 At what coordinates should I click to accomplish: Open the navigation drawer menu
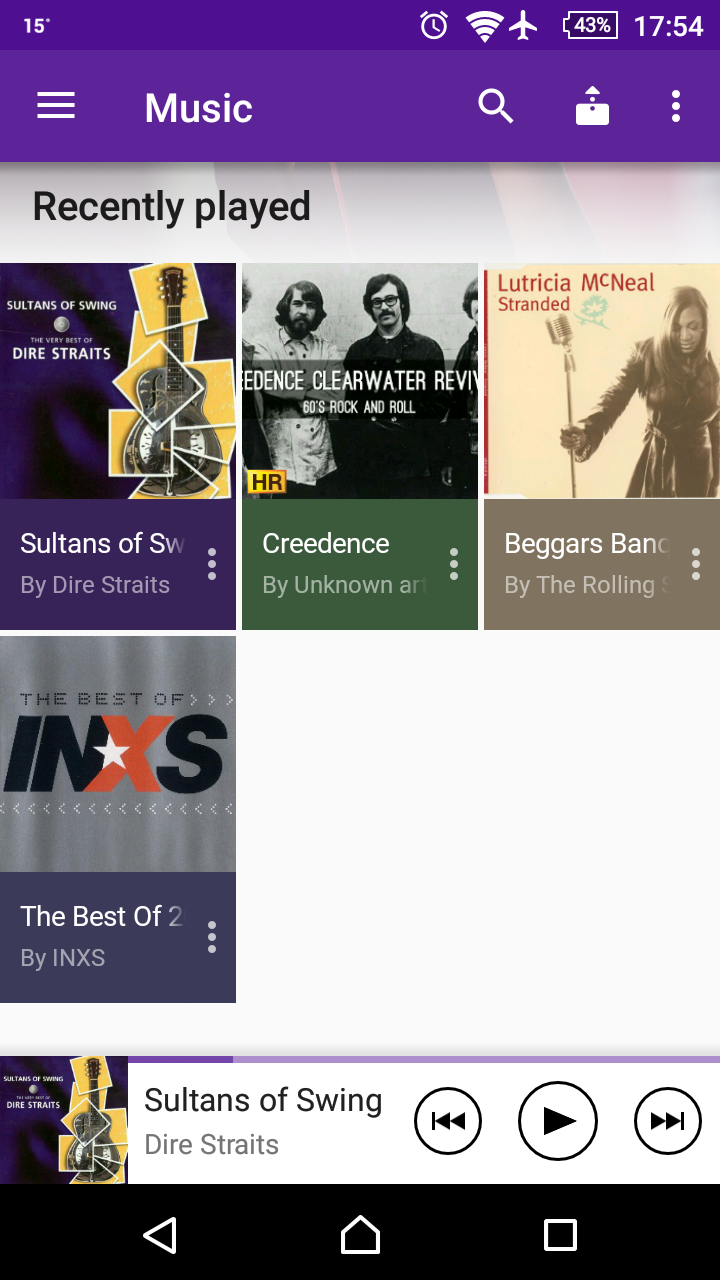coord(56,106)
